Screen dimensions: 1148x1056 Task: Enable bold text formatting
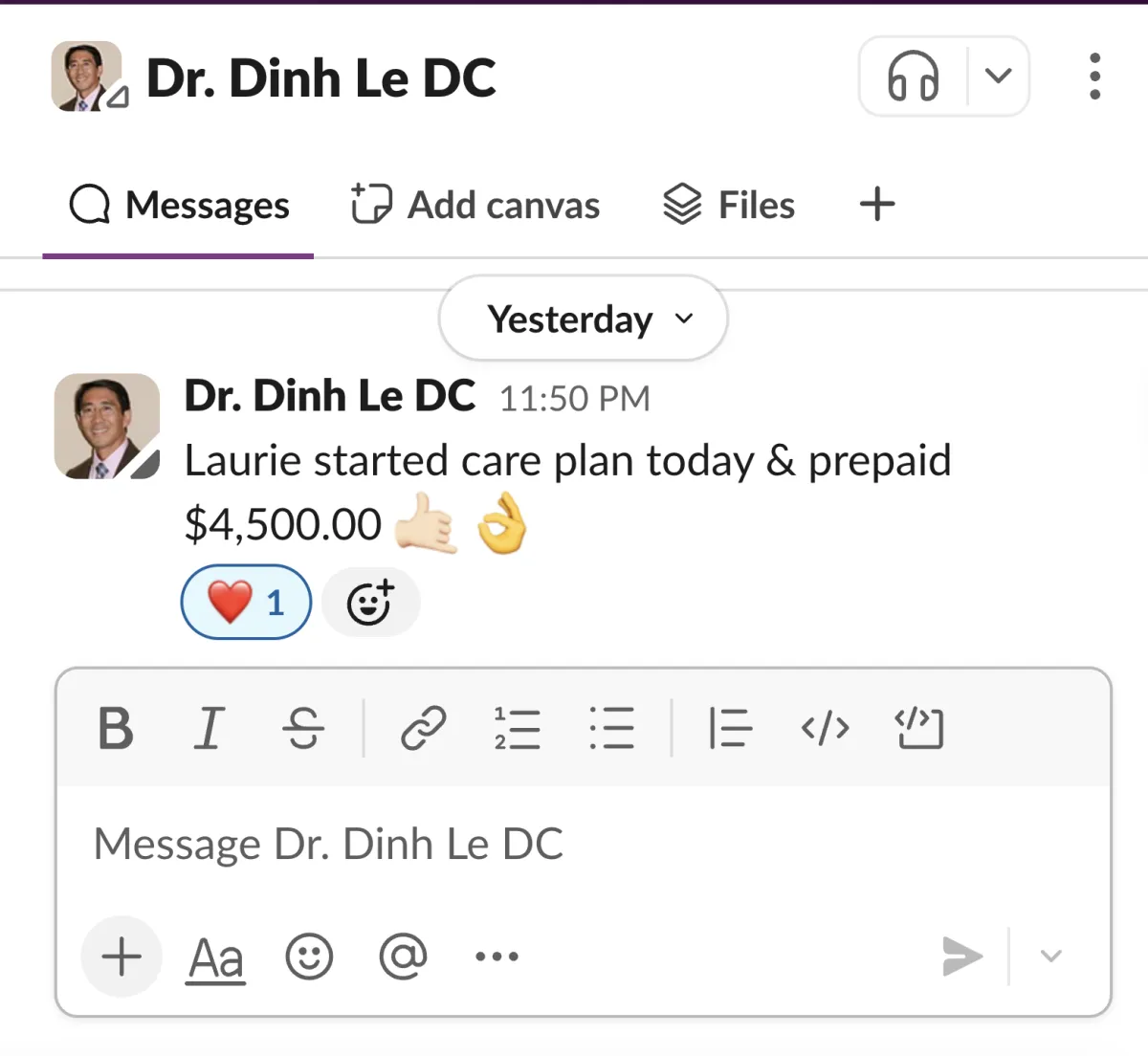point(116,729)
